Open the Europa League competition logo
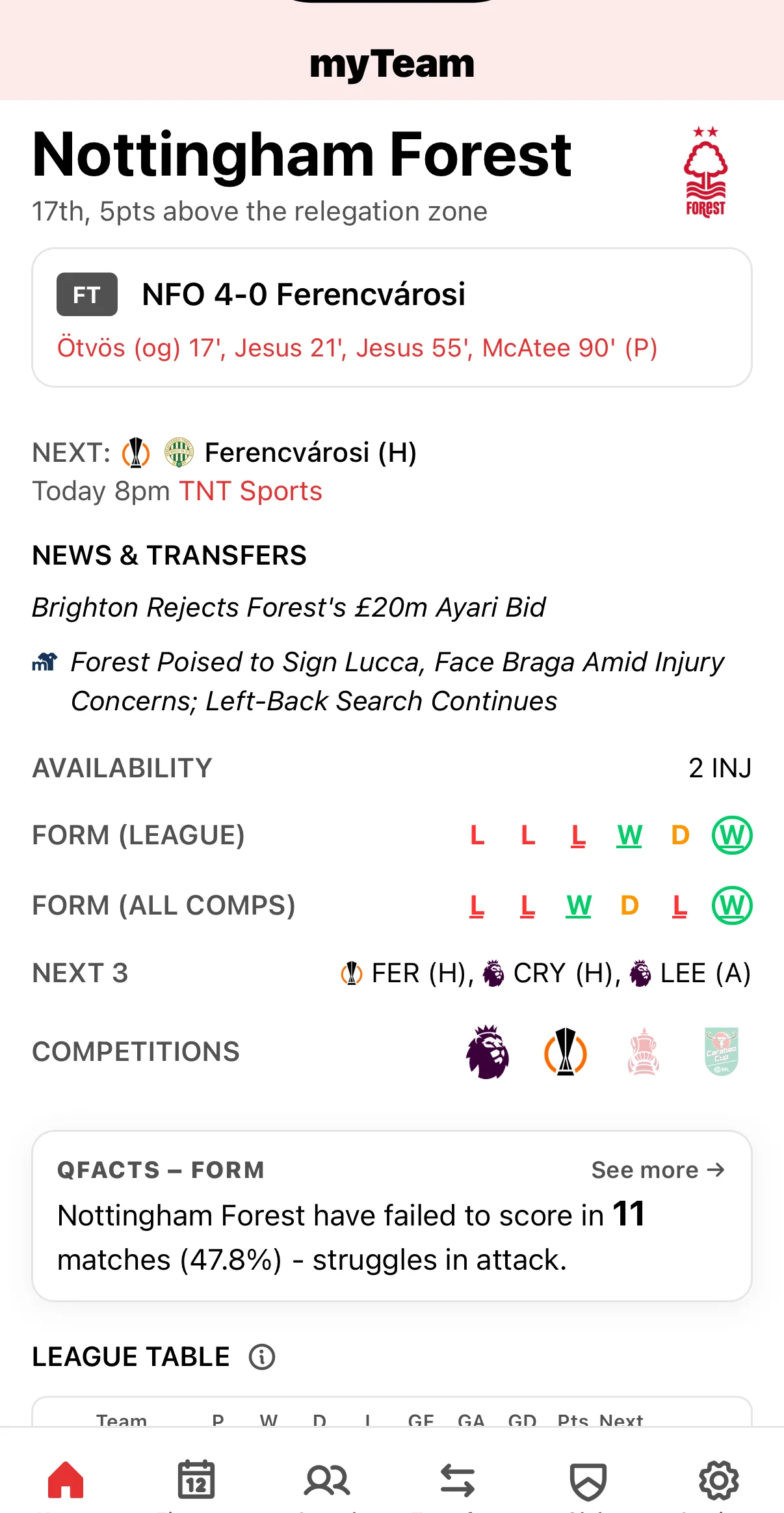Viewport: 784px width, 1513px height. 565,1052
